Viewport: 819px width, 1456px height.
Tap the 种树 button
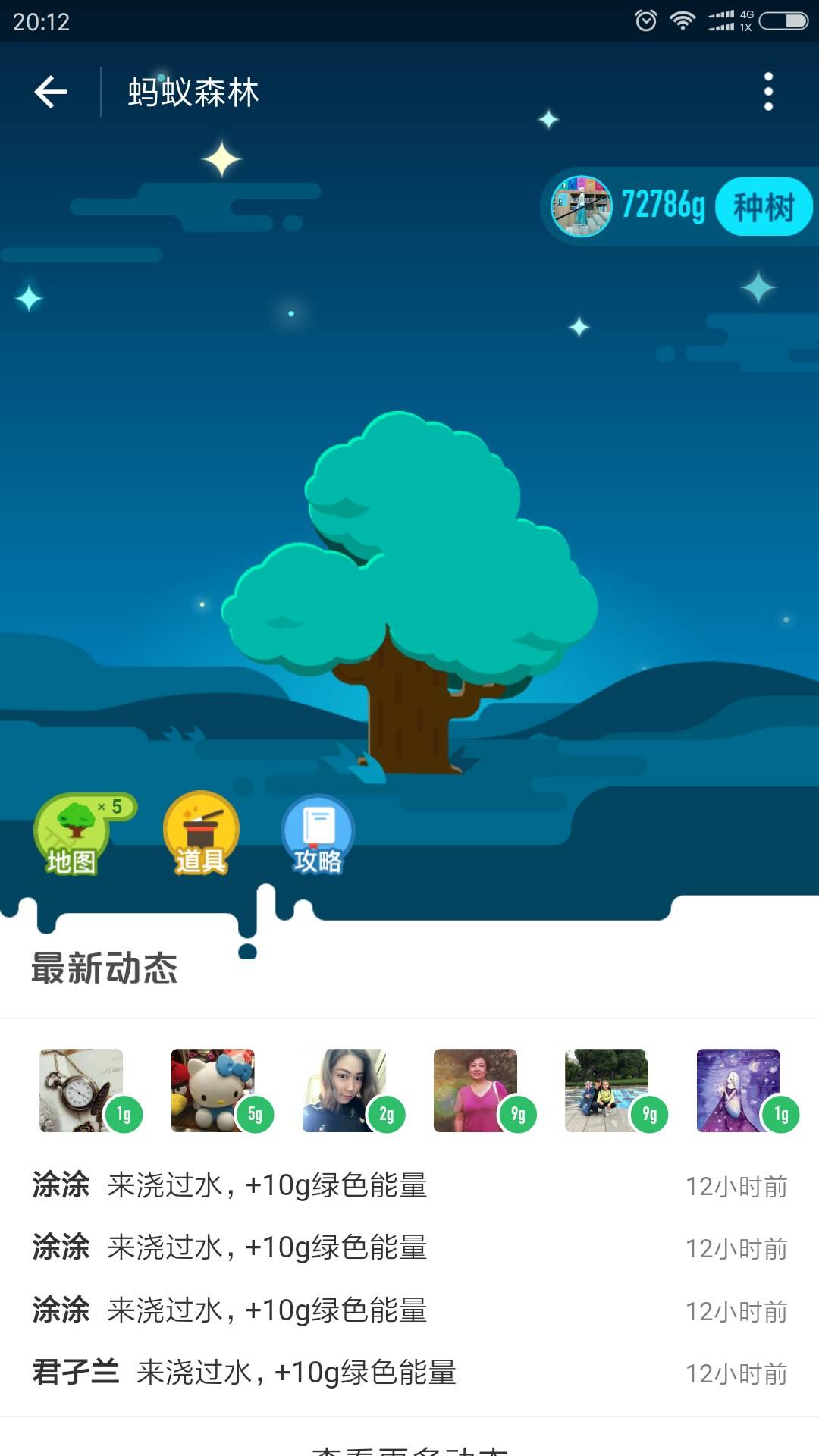(x=763, y=207)
